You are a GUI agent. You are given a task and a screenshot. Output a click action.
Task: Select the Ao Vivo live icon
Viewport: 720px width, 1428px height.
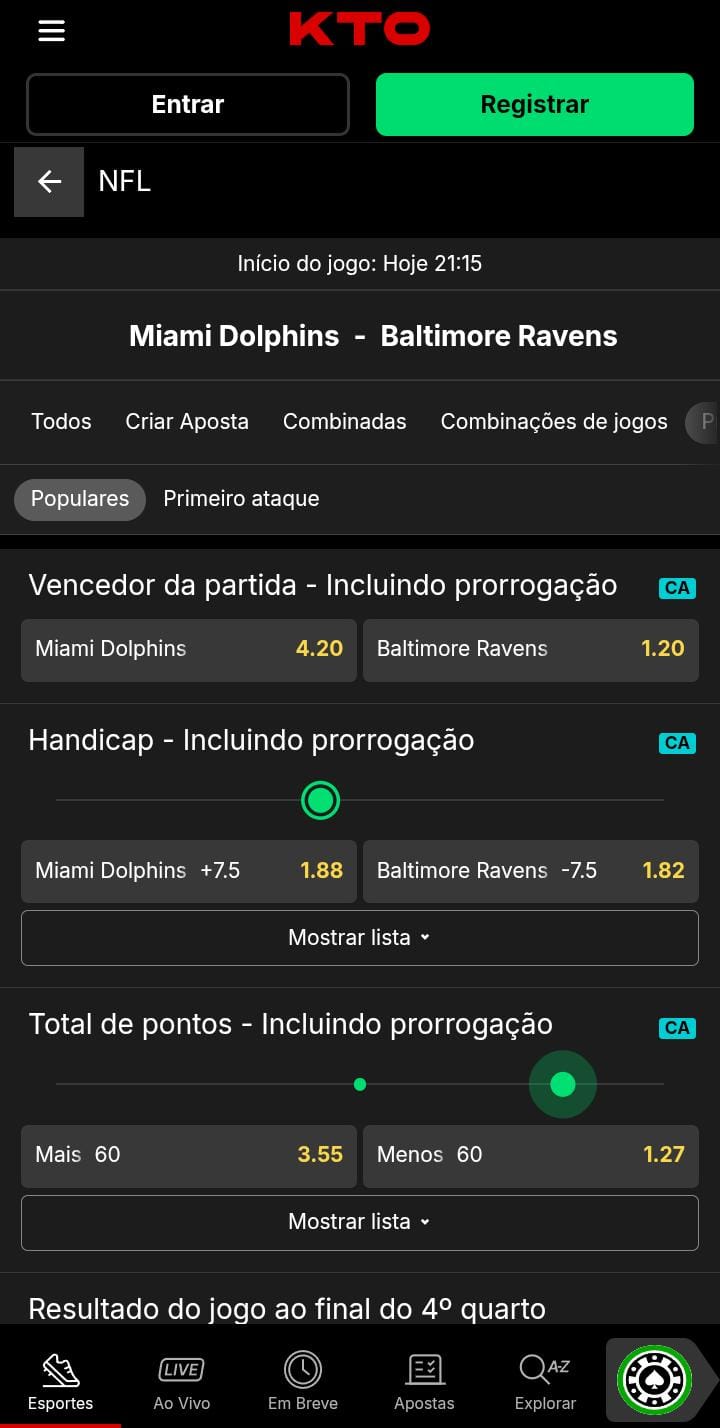coord(181,1380)
